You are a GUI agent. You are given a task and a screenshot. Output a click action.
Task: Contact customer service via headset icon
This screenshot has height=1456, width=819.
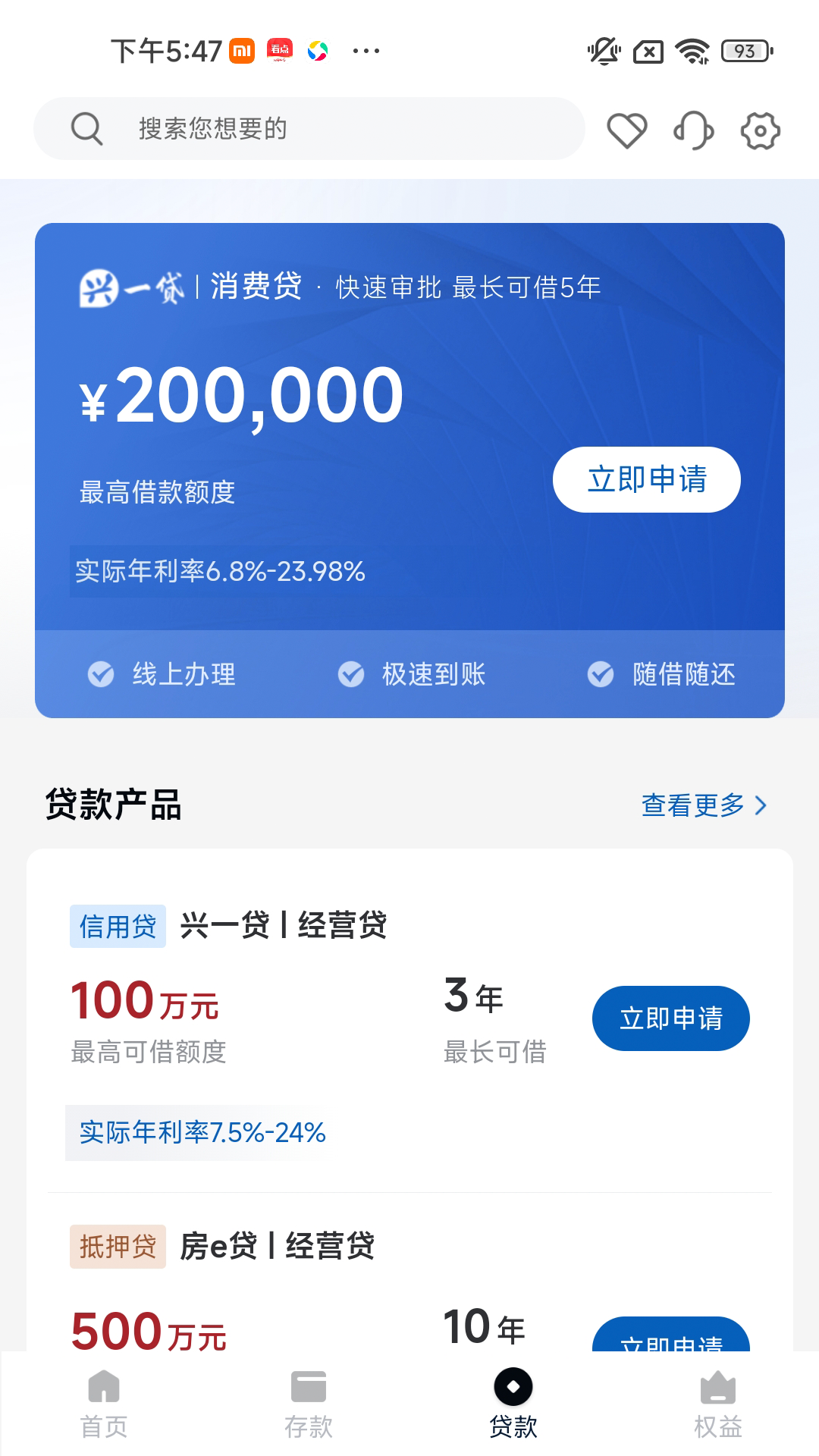point(693,130)
